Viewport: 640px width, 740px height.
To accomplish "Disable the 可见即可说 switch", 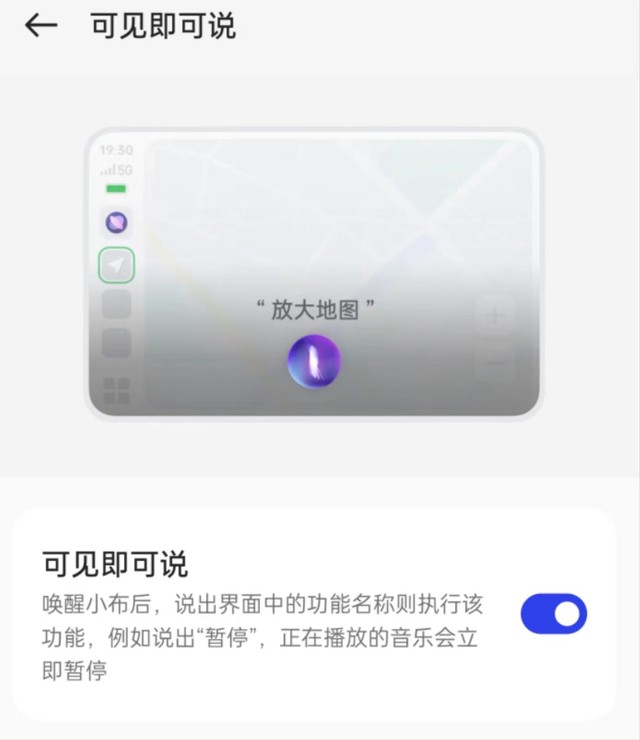I will tap(553, 614).
